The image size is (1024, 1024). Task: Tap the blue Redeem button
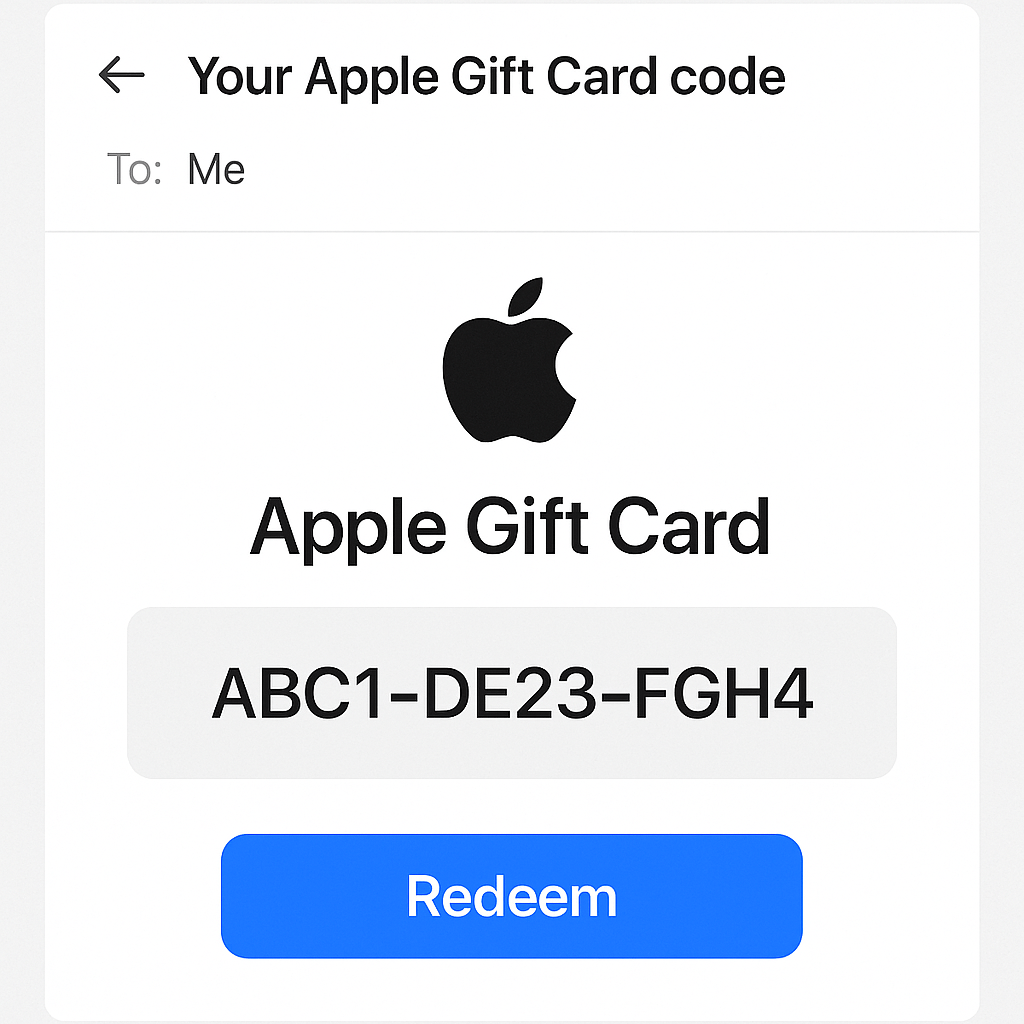[x=511, y=895]
